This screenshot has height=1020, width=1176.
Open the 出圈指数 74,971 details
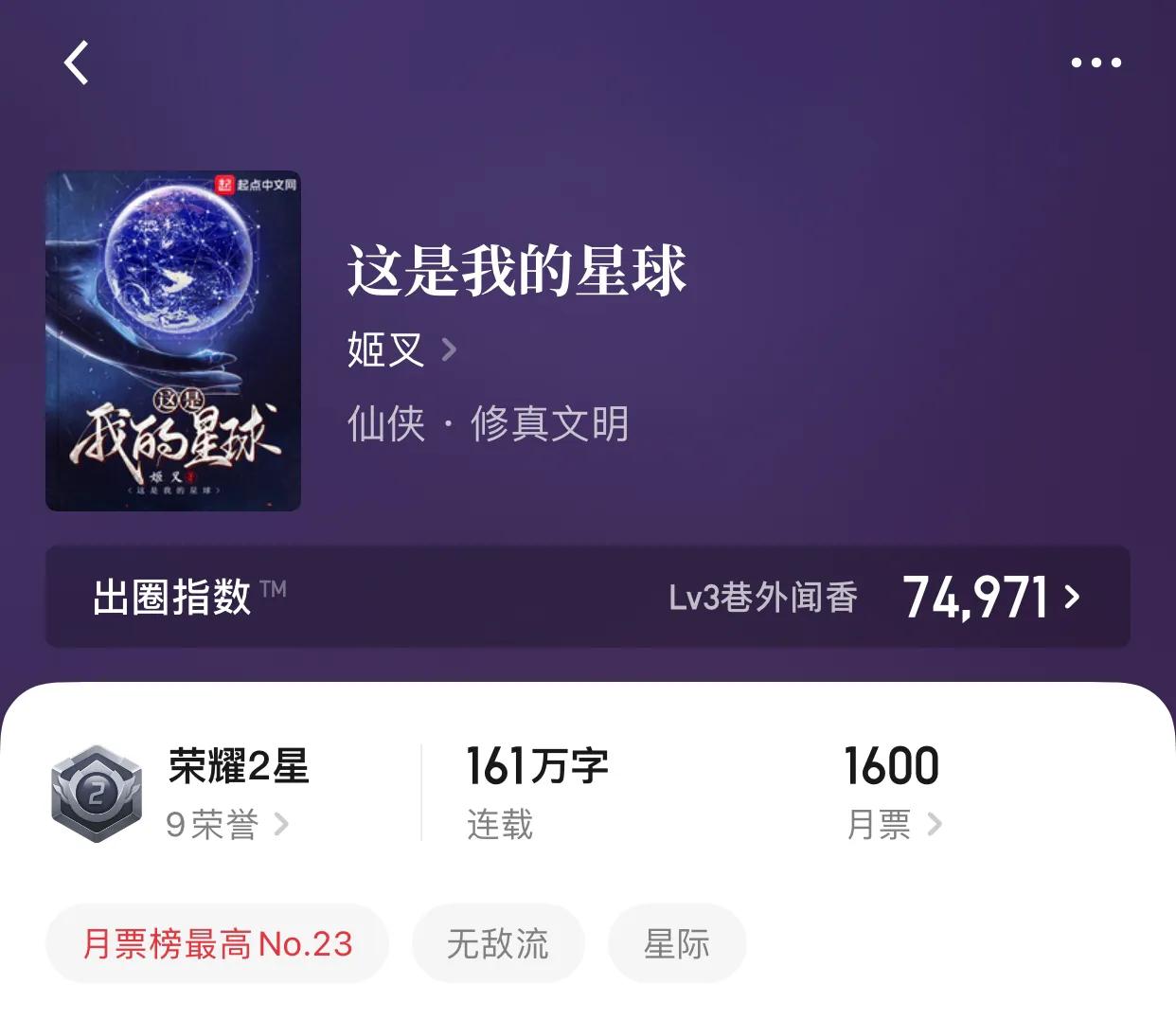pyautogui.click(x=587, y=597)
